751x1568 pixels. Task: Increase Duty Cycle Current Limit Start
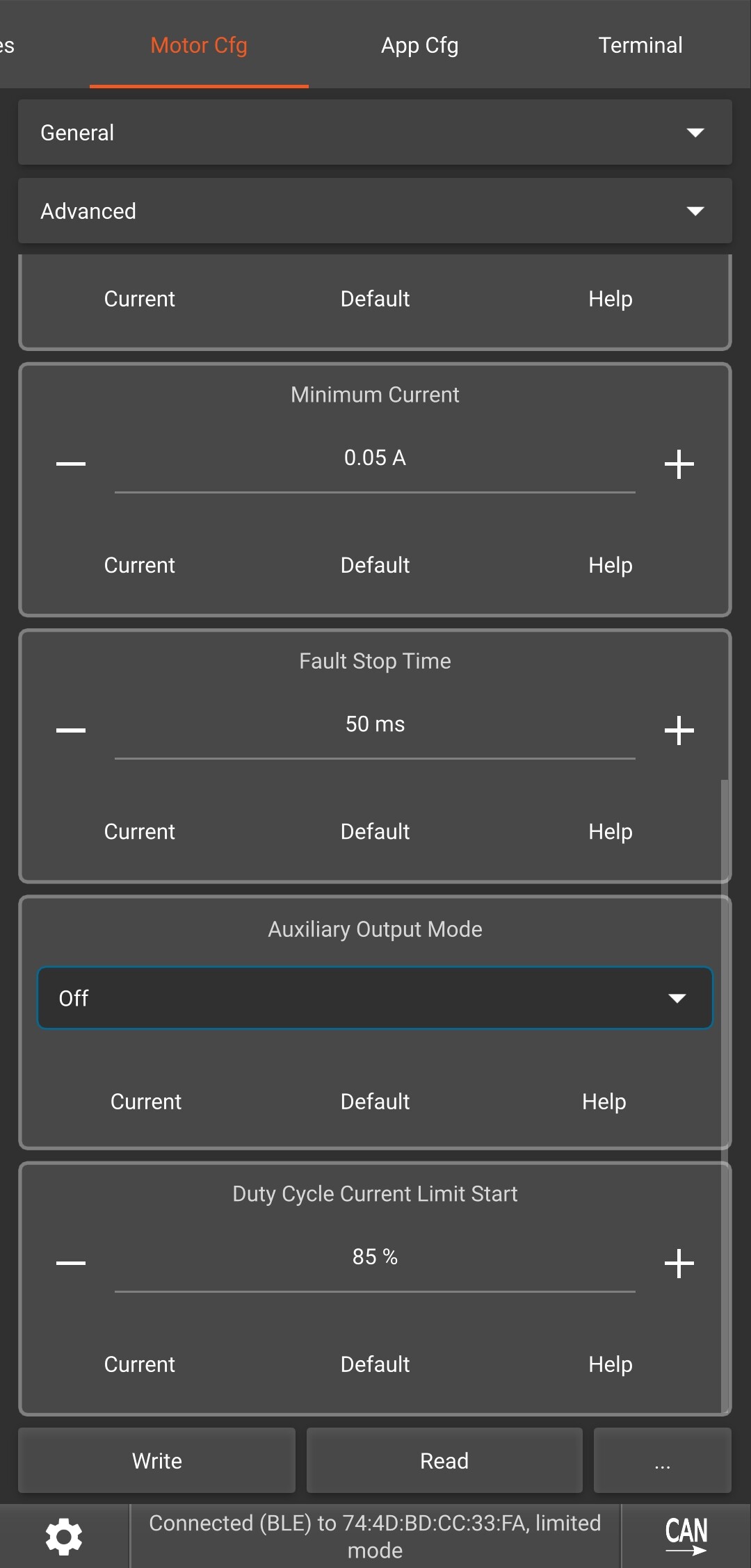[679, 1263]
